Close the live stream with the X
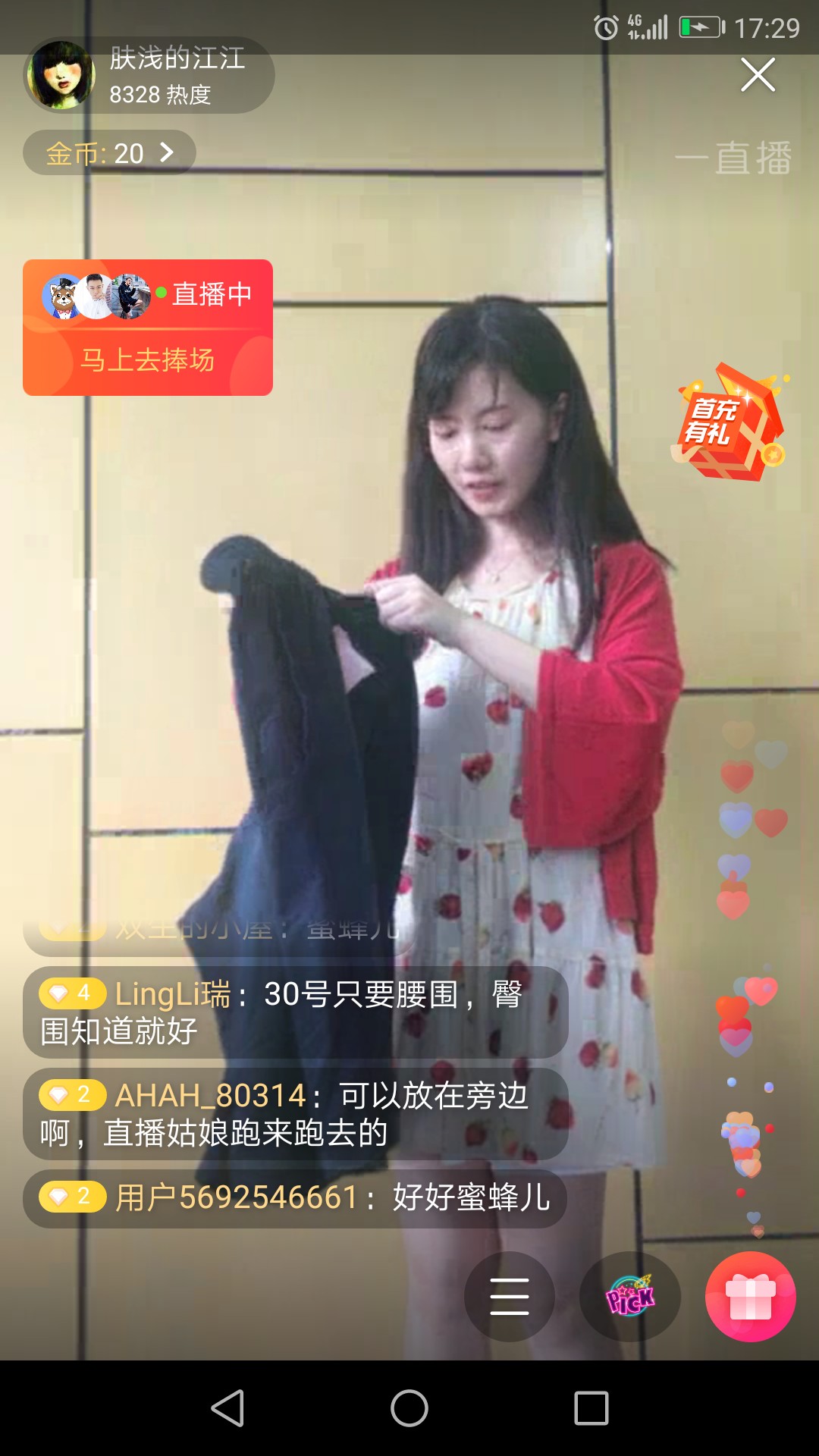Viewport: 819px width, 1456px height. coord(758,75)
